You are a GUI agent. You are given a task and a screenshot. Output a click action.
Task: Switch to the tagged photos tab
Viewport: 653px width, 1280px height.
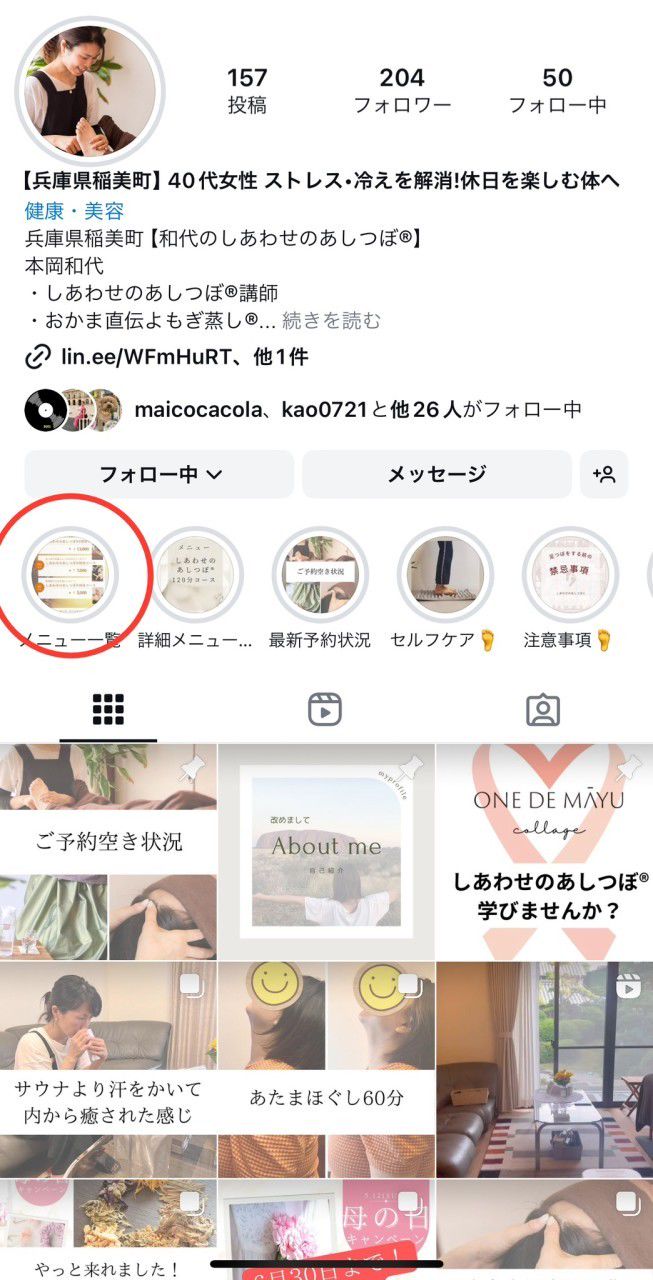pyautogui.click(x=543, y=710)
